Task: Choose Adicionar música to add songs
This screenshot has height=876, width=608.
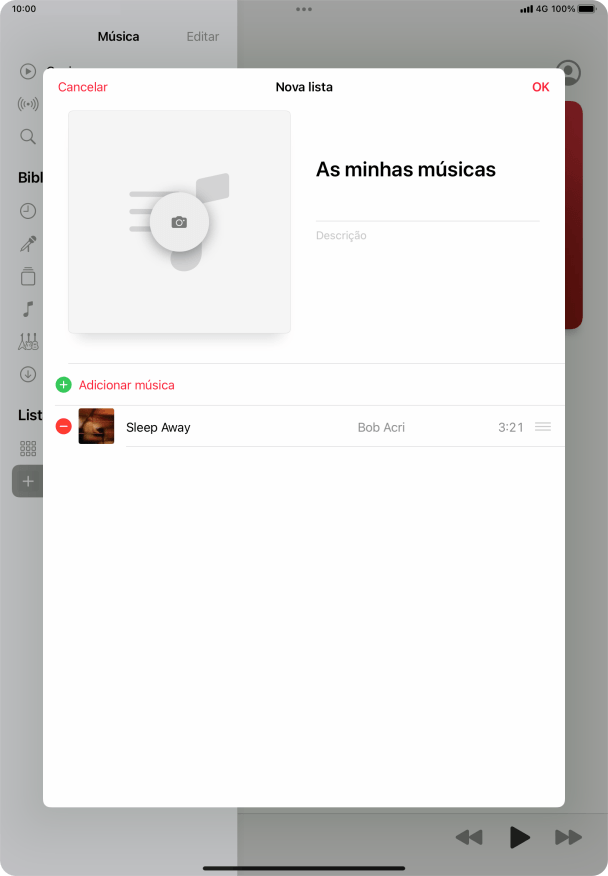Action: pos(126,385)
